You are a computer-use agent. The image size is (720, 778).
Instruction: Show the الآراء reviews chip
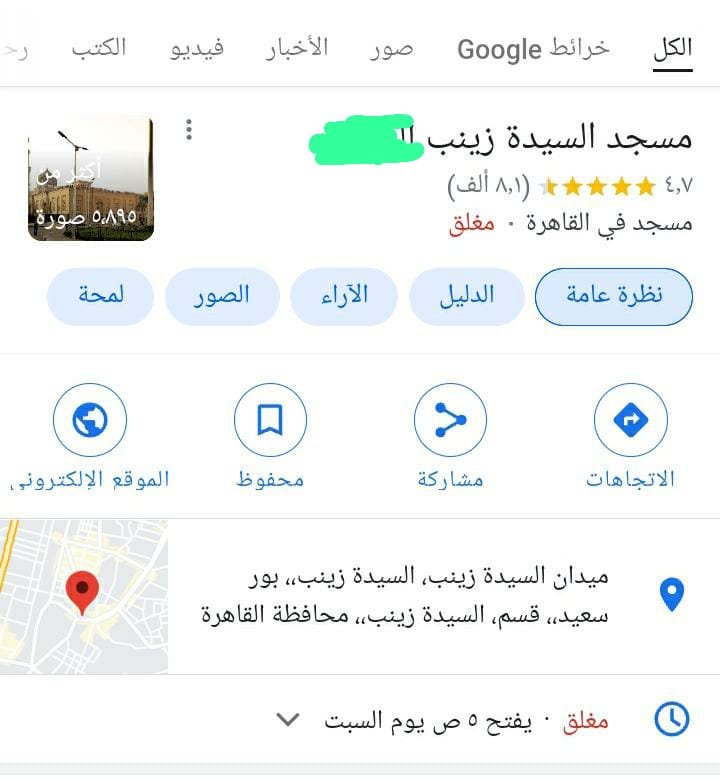344,297
